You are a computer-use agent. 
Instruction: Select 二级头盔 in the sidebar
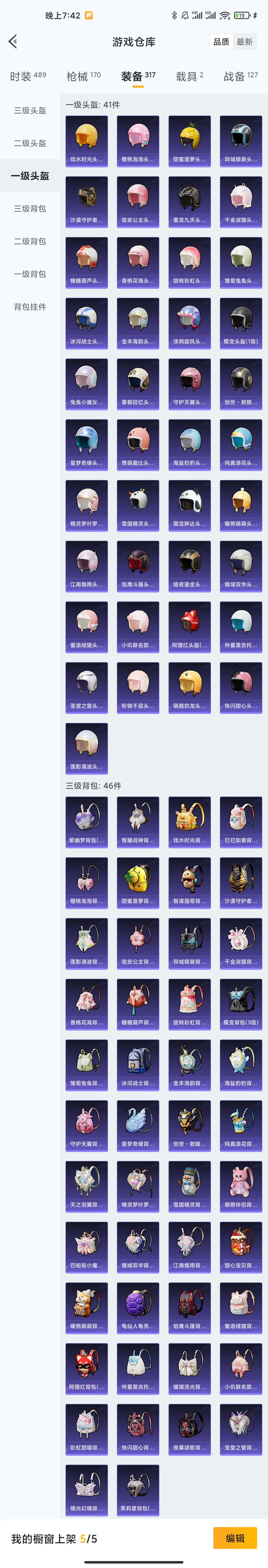coord(30,143)
